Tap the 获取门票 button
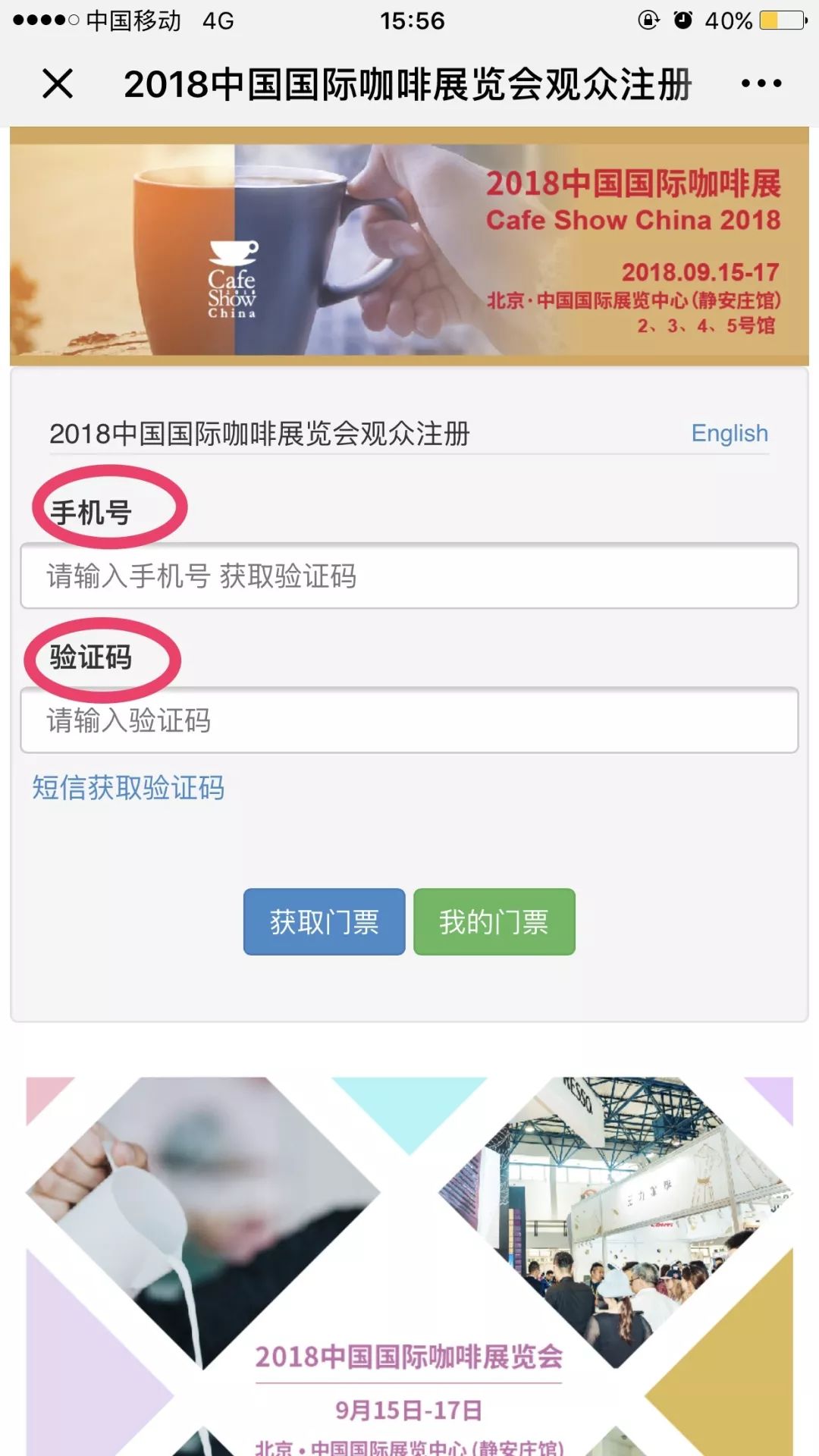 [x=324, y=922]
